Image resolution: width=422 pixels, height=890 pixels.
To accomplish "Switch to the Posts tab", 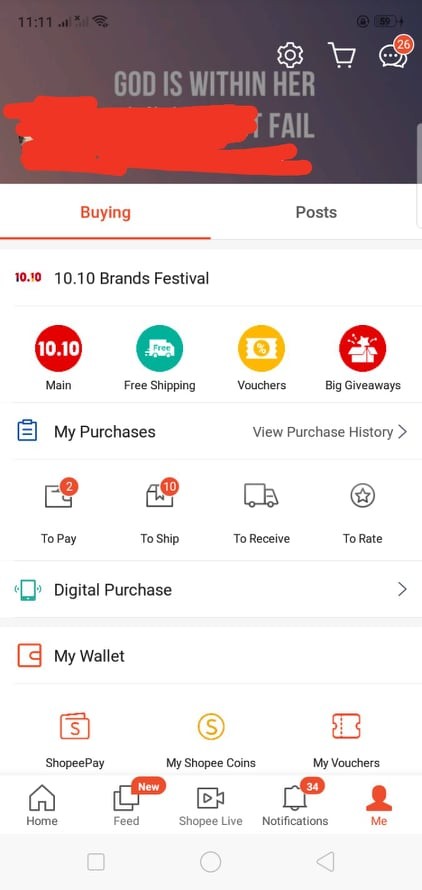I will 316,212.
